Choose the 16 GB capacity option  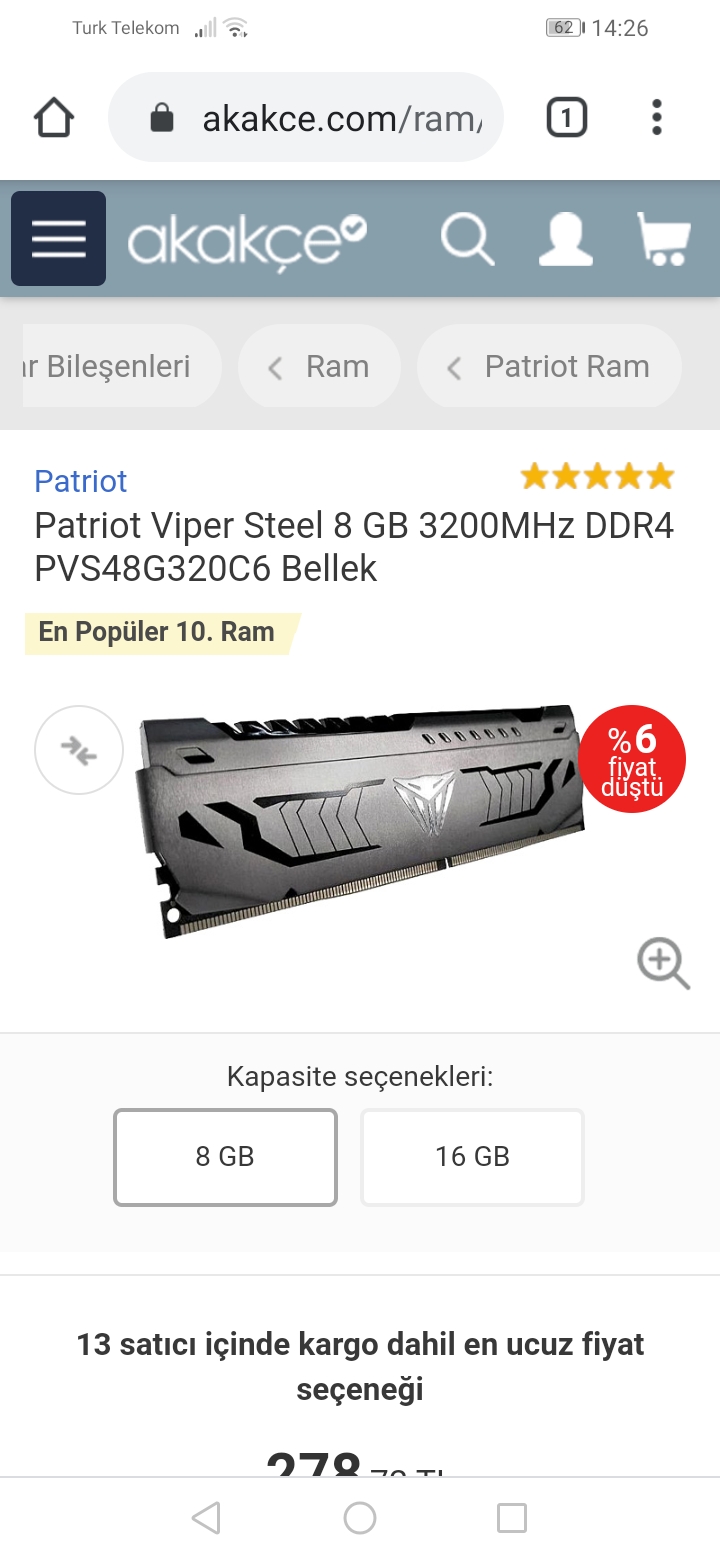point(472,1157)
